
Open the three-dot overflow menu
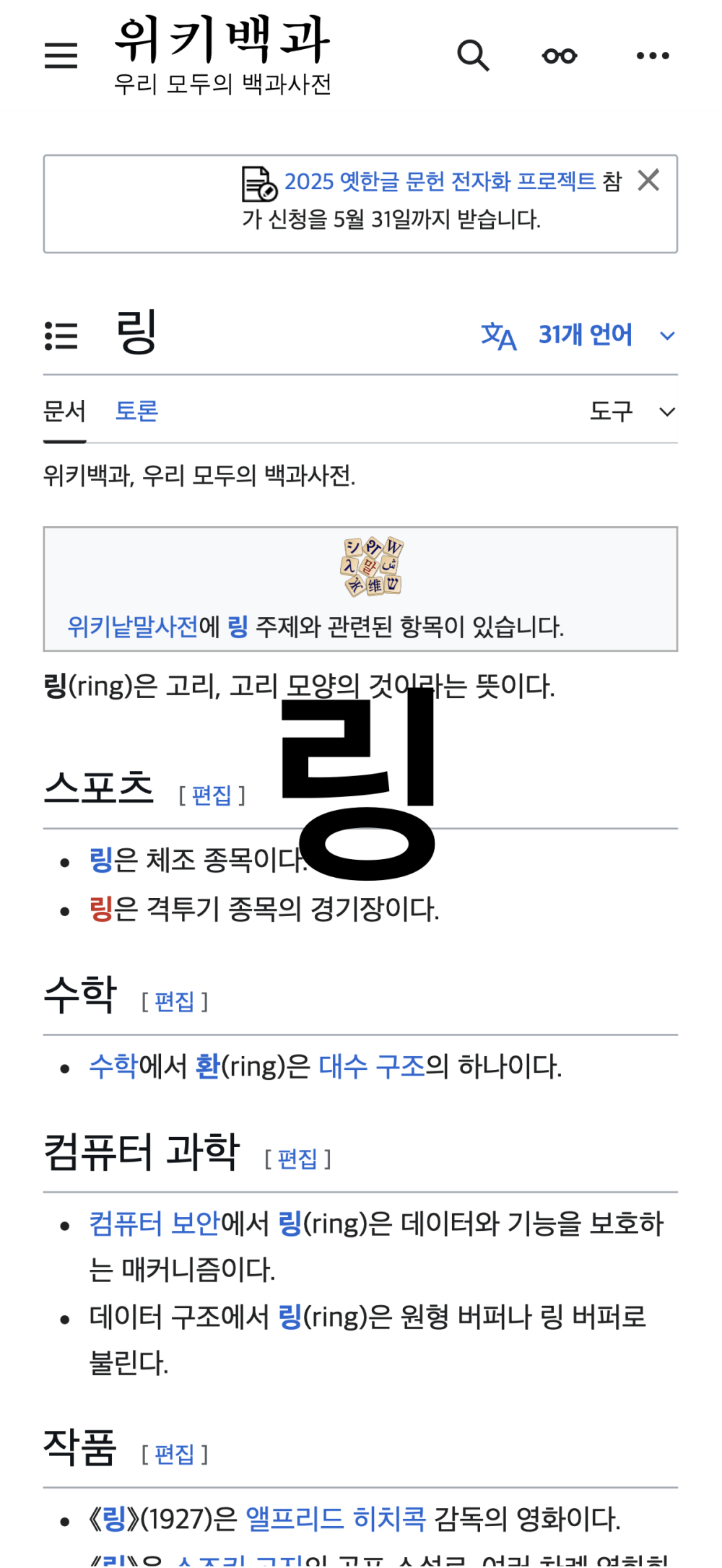pos(653,56)
